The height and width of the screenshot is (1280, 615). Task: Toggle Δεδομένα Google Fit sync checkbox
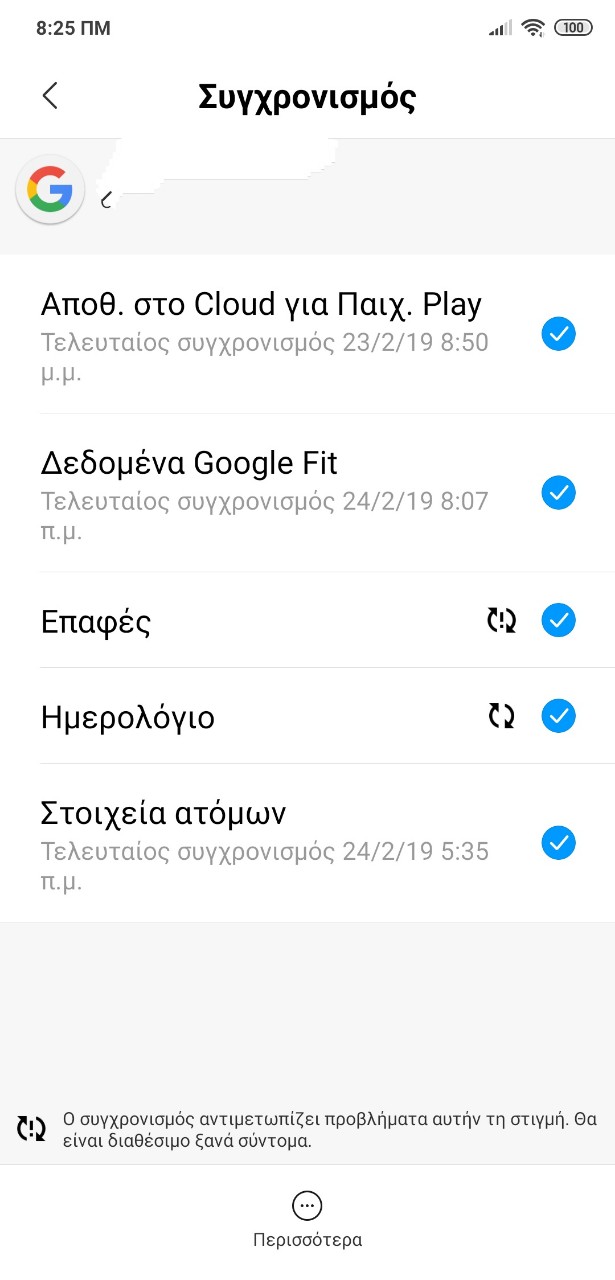click(x=558, y=492)
